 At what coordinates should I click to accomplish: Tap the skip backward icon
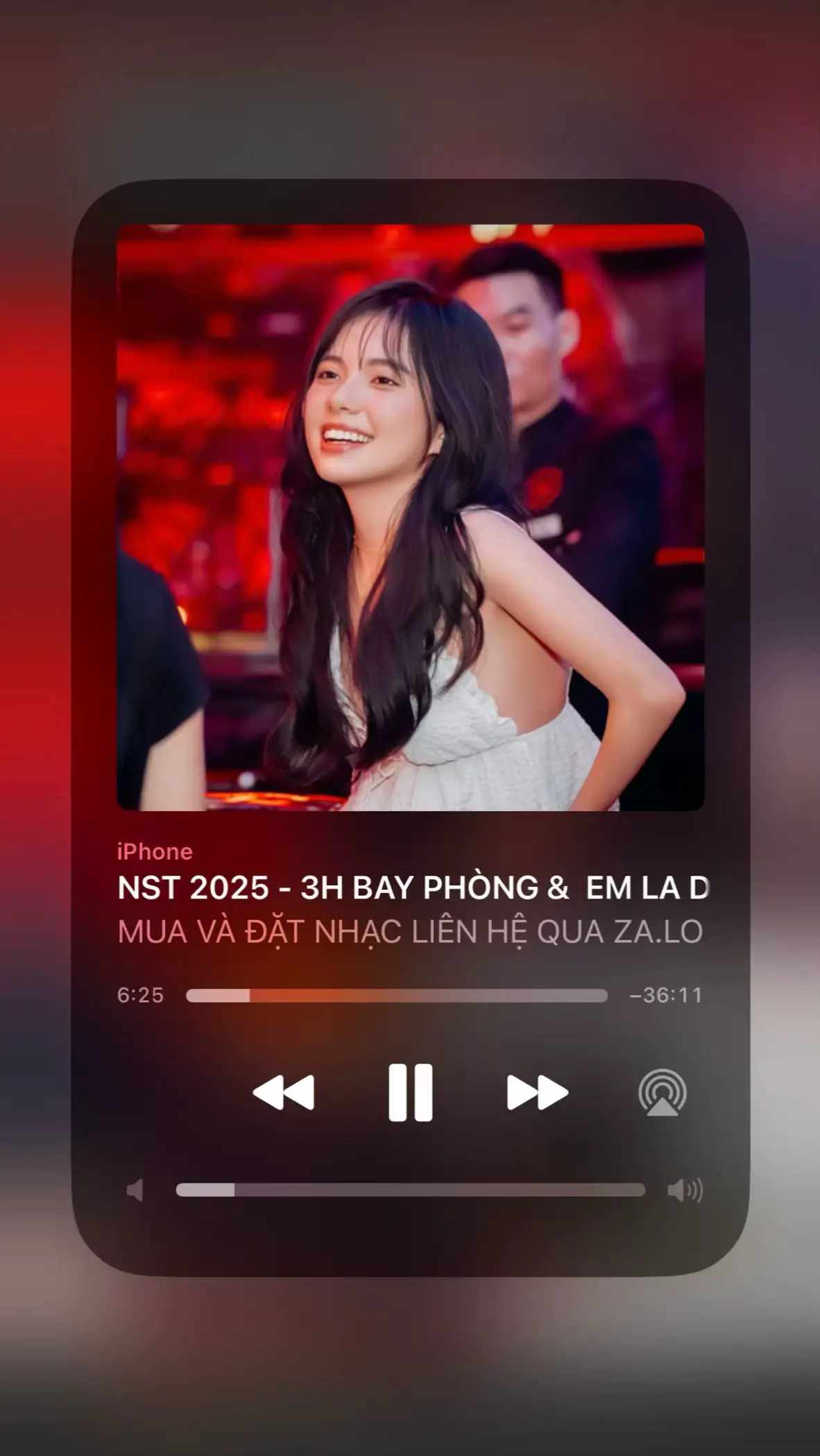pos(283,1091)
